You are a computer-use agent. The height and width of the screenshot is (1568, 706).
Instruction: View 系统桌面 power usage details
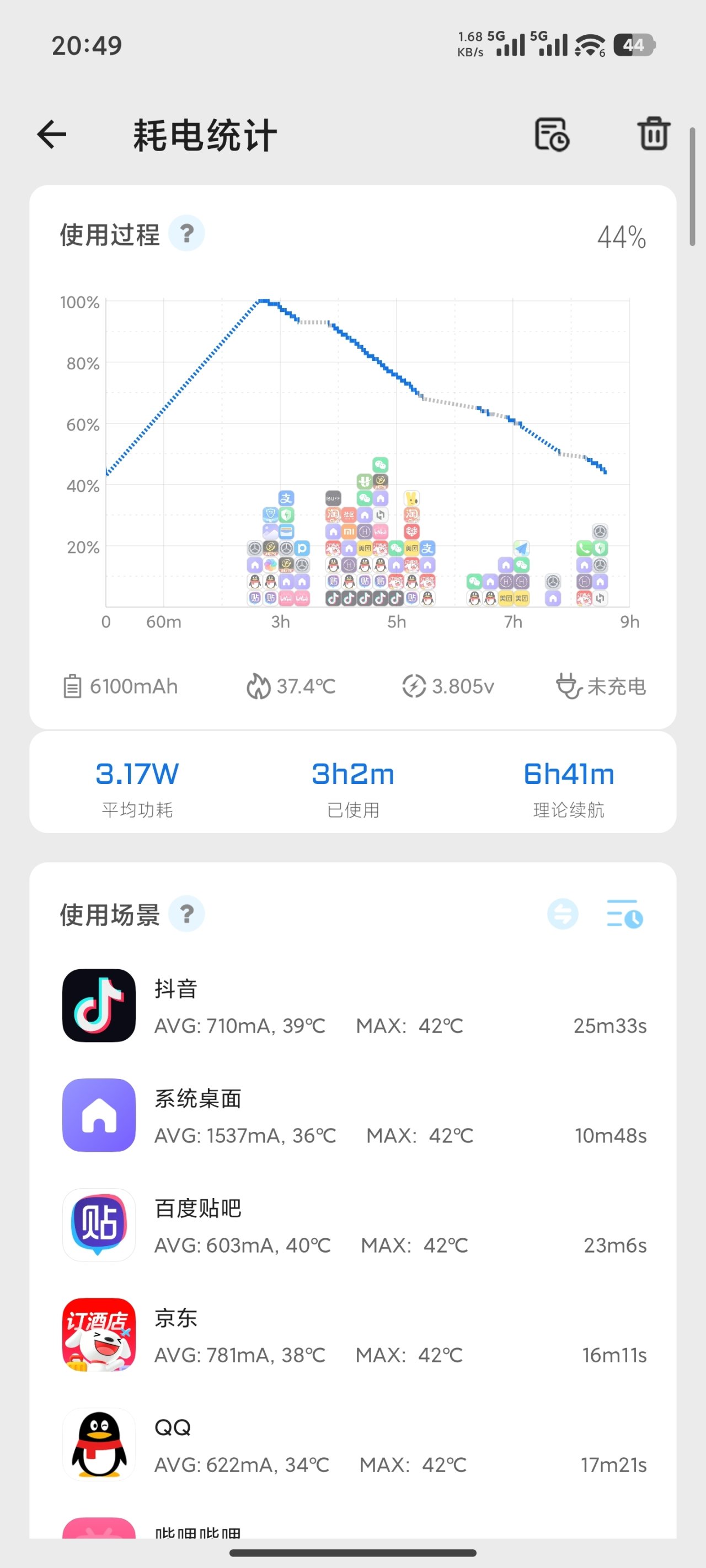[354, 1115]
